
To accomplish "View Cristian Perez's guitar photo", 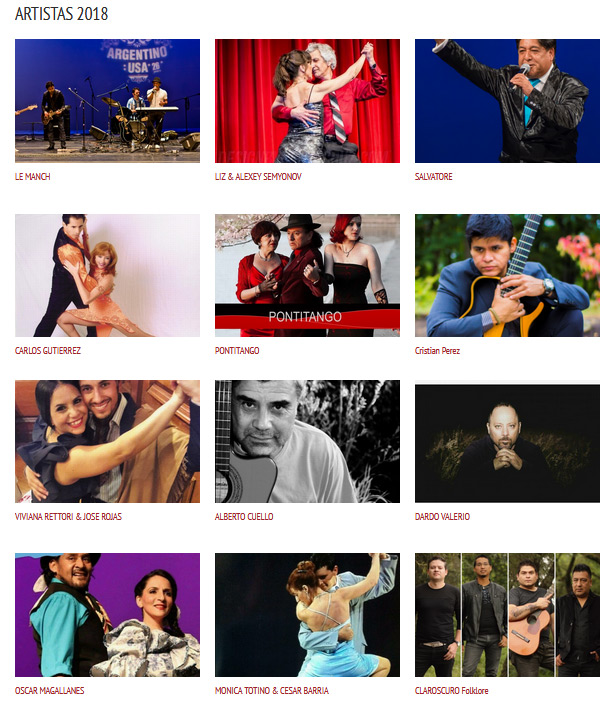I will pos(507,275).
